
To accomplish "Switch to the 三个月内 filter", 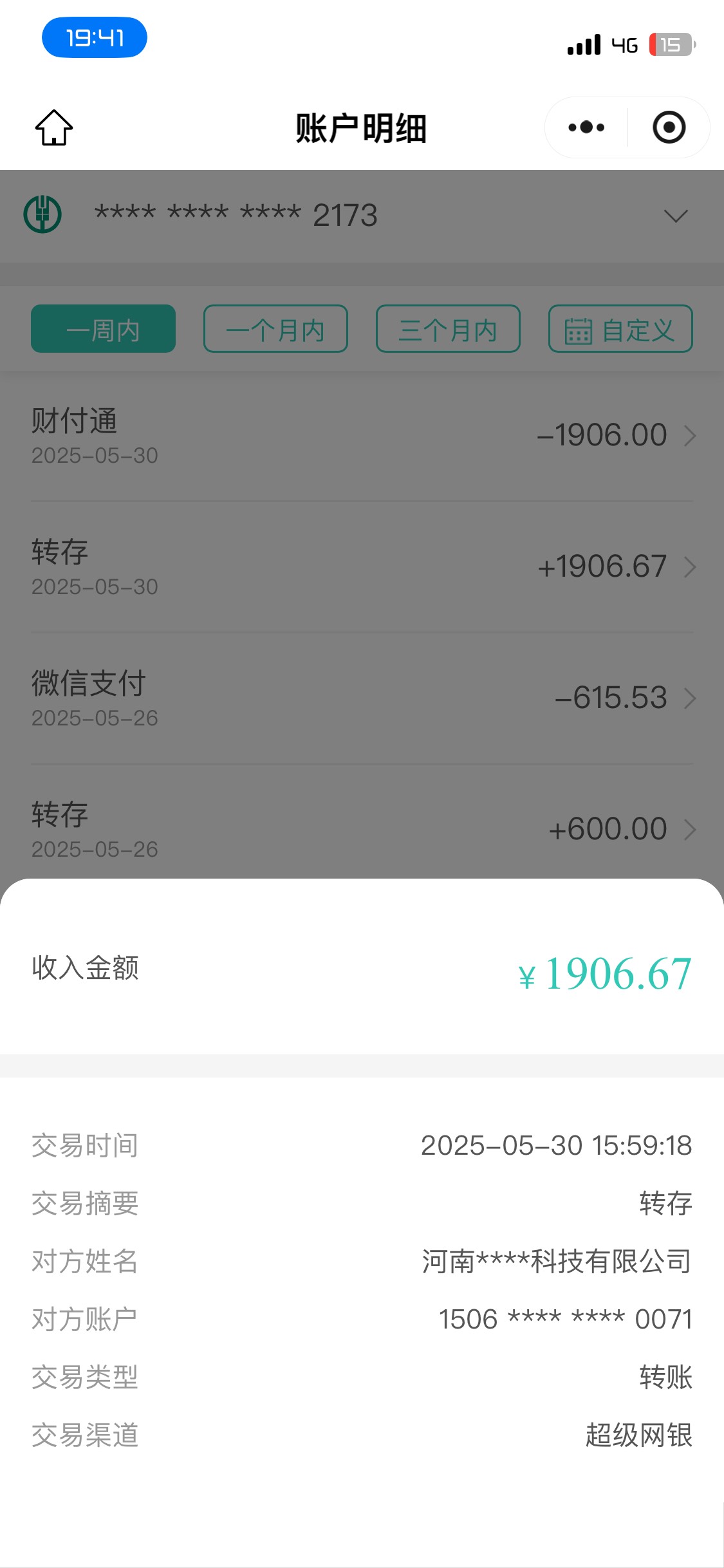I will click(448, 329).
